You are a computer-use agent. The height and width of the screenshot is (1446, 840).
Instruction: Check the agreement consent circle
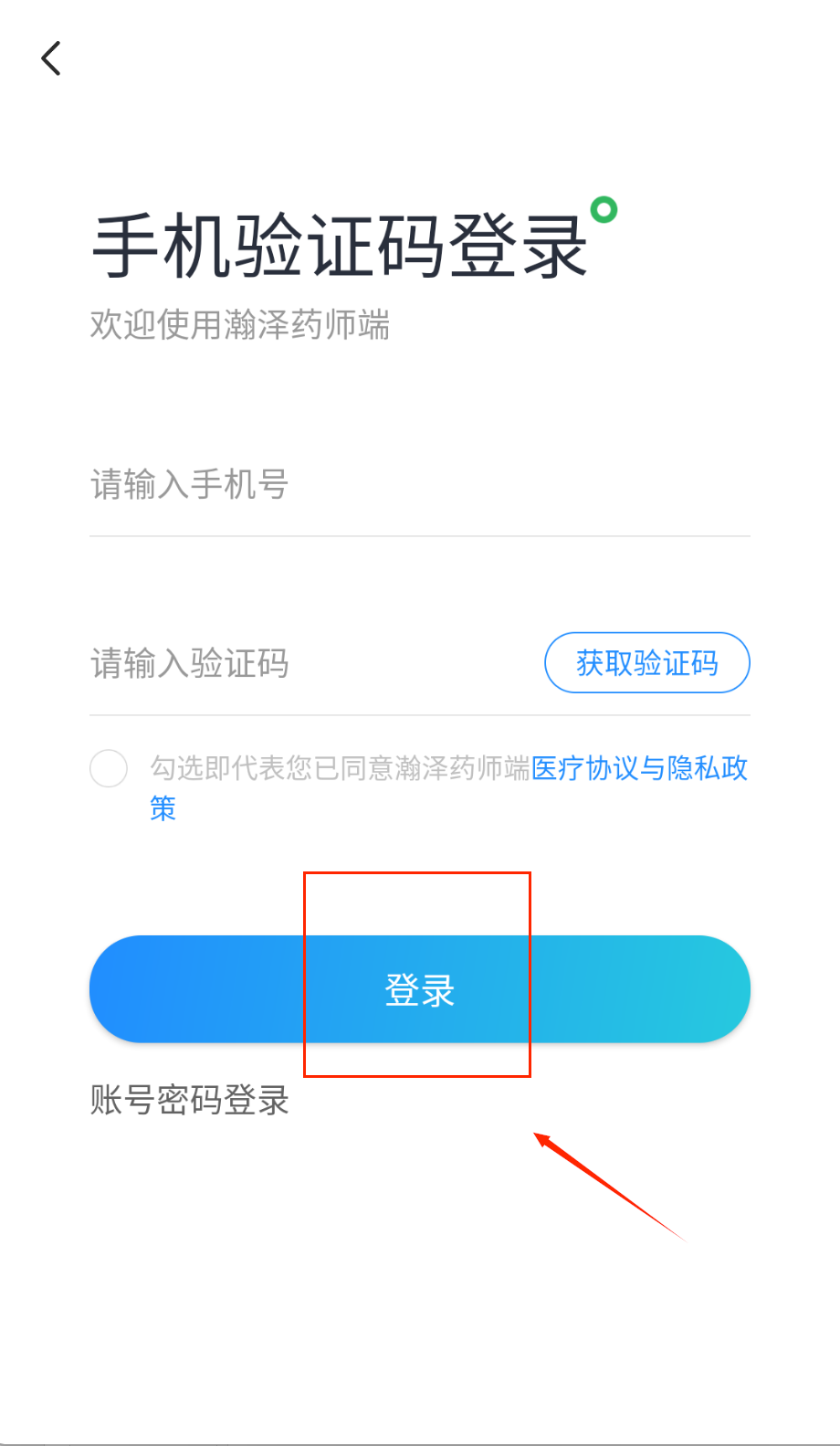point(109,768)
